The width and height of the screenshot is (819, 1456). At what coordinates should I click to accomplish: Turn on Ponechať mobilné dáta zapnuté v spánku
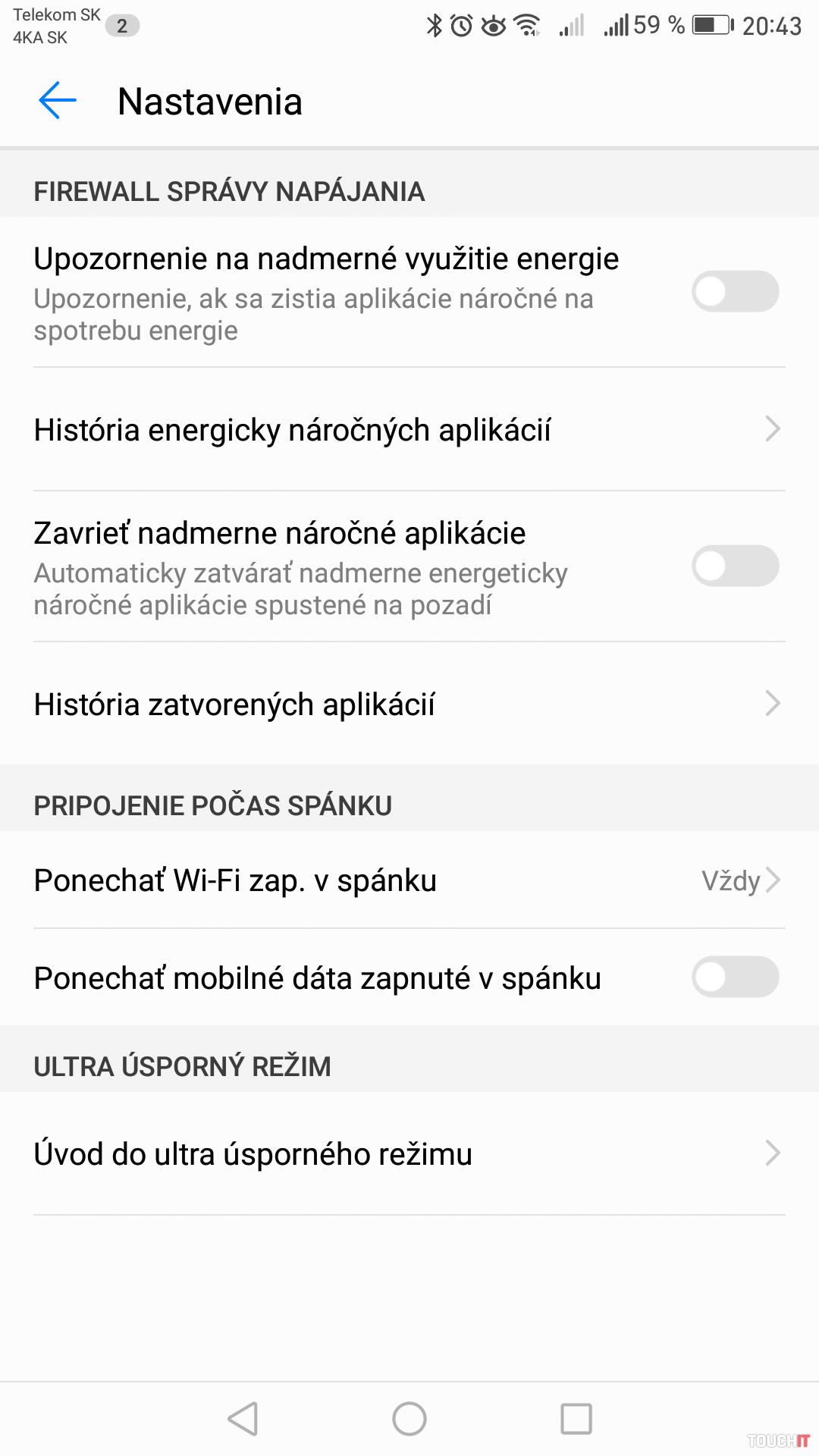pos(734,977)
